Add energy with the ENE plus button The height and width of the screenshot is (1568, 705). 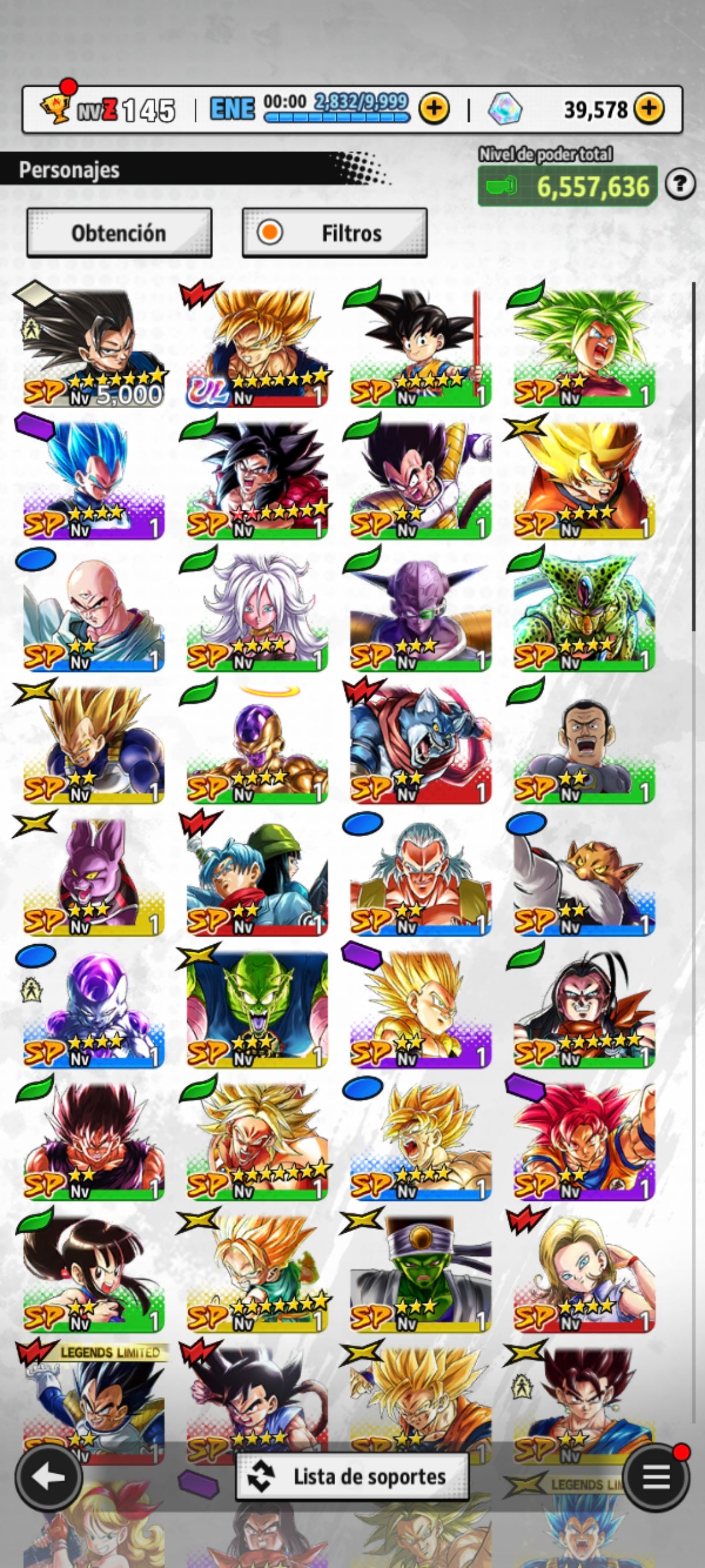tap(434, 109)
